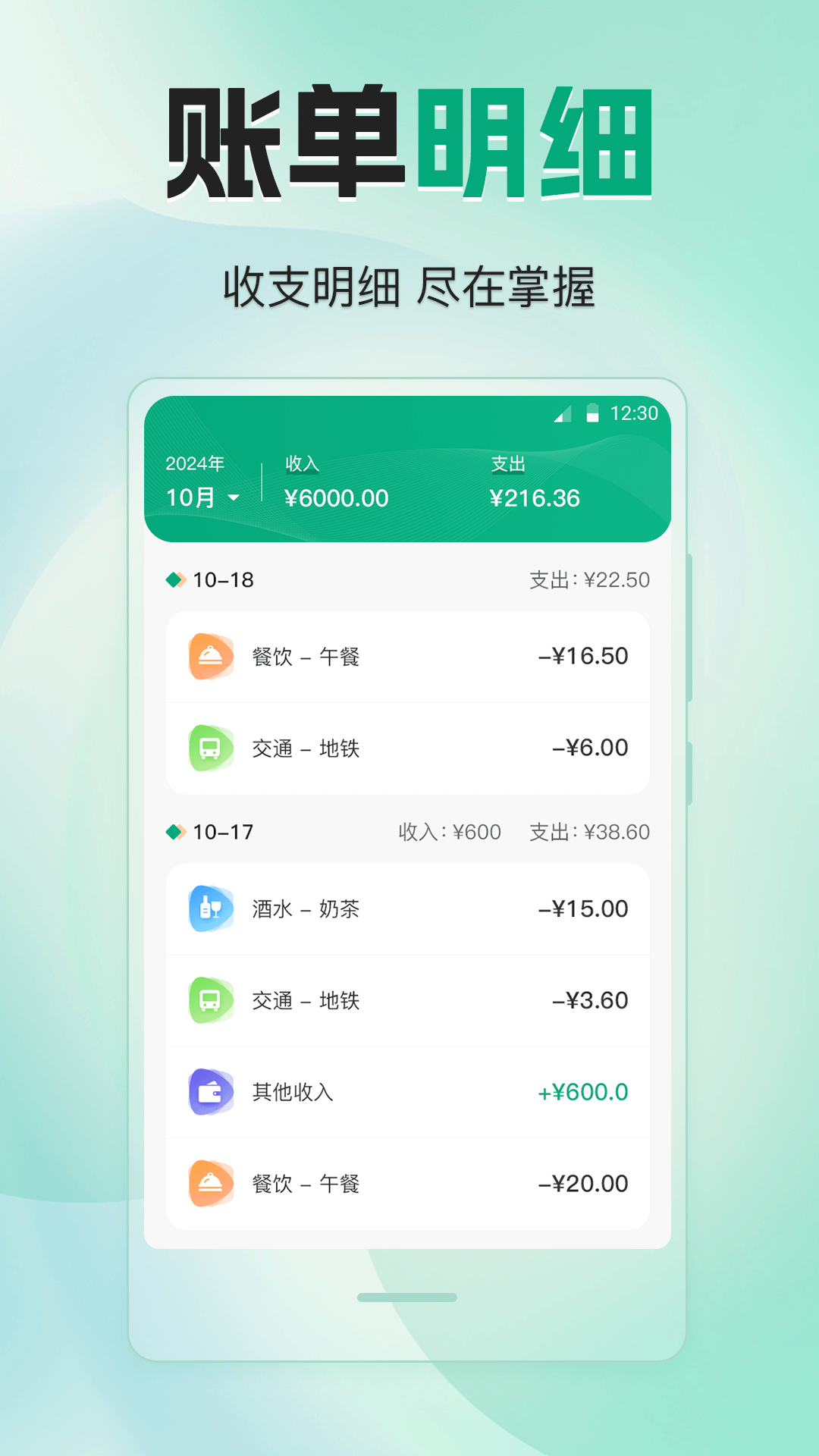Screen dimensions: 819x1456
Task: Select the 餐饮午餐 meal icon on 10-18
Action: click(211, 657)
